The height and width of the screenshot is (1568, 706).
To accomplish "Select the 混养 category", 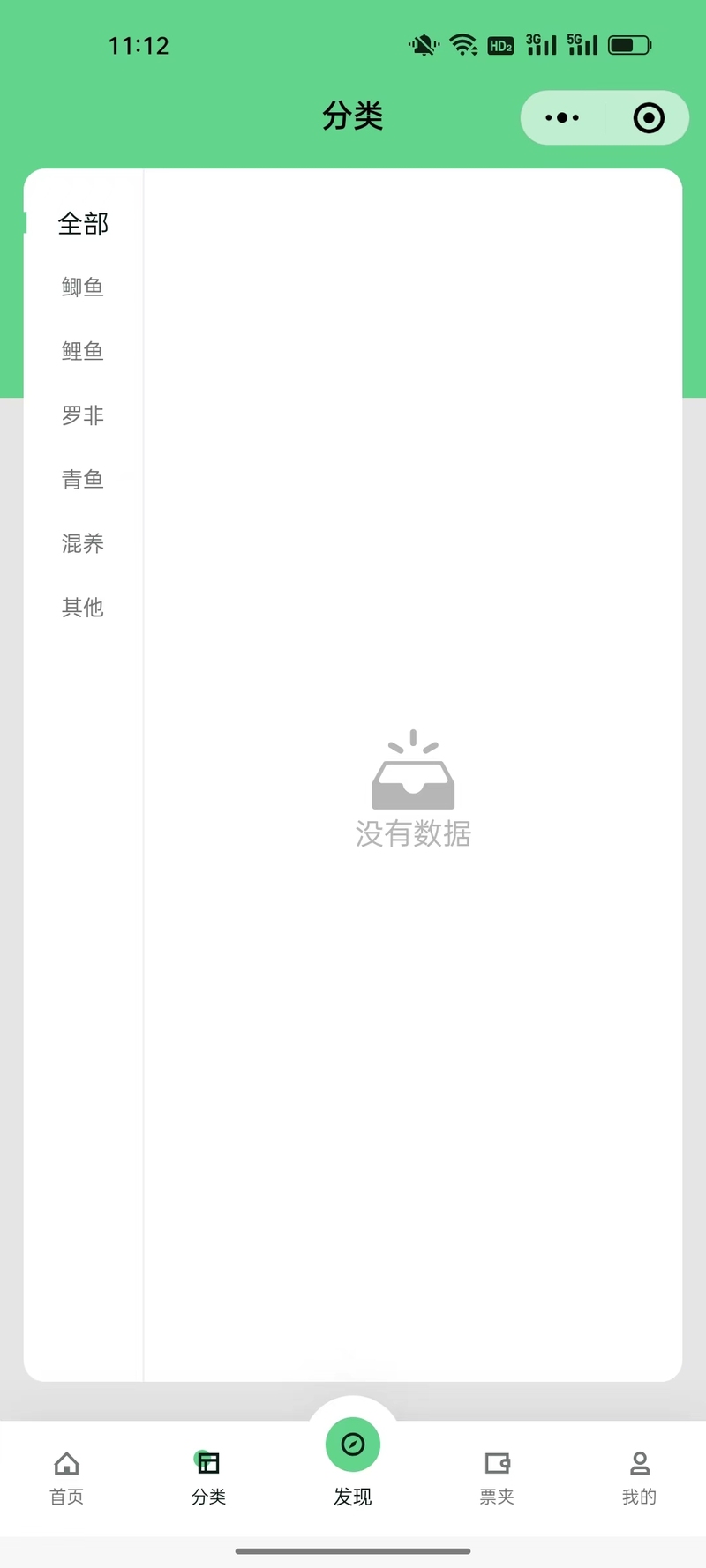I will tap(83, 543).
